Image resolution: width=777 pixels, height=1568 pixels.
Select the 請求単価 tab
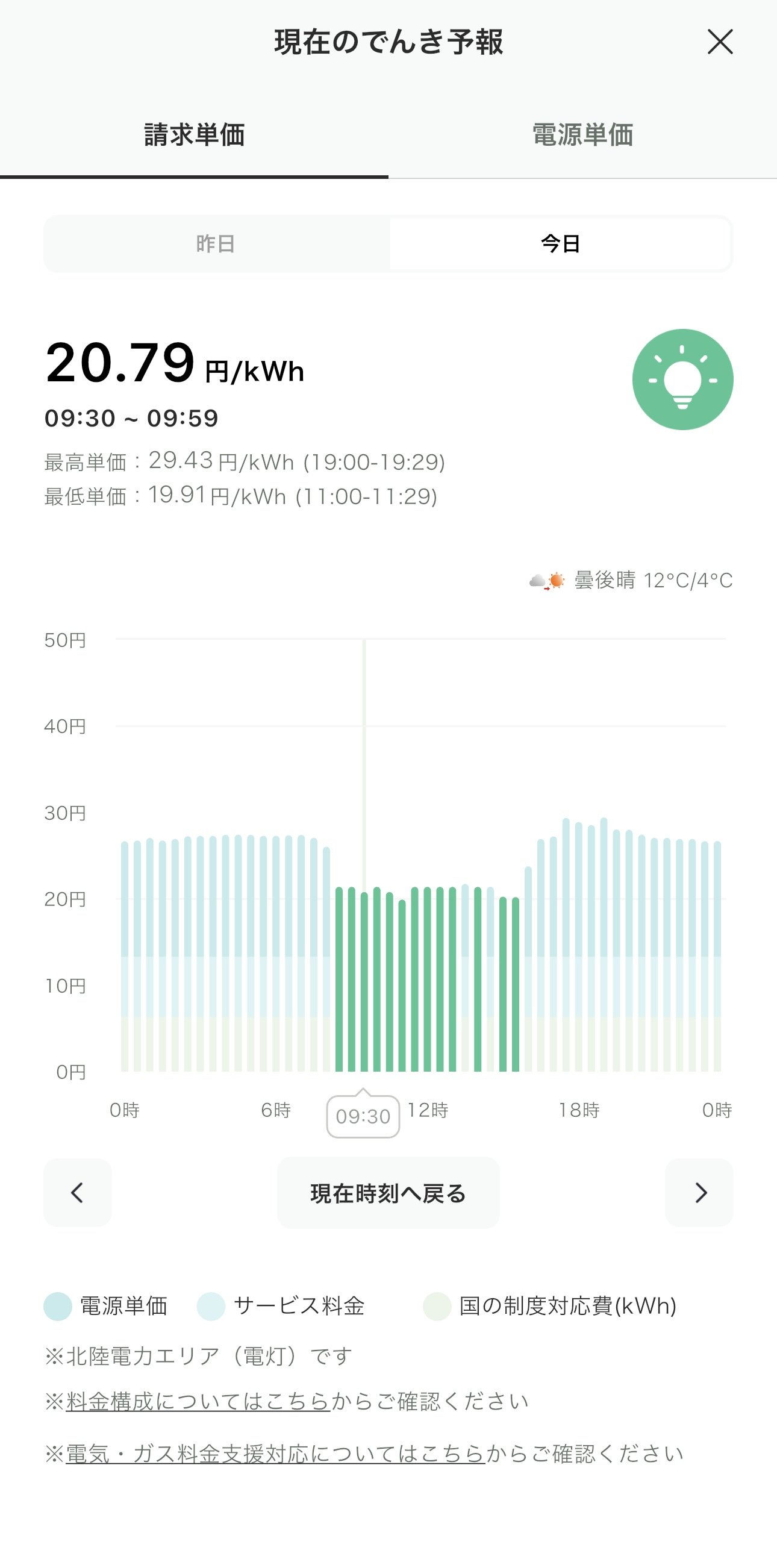(x=194, y=134)
